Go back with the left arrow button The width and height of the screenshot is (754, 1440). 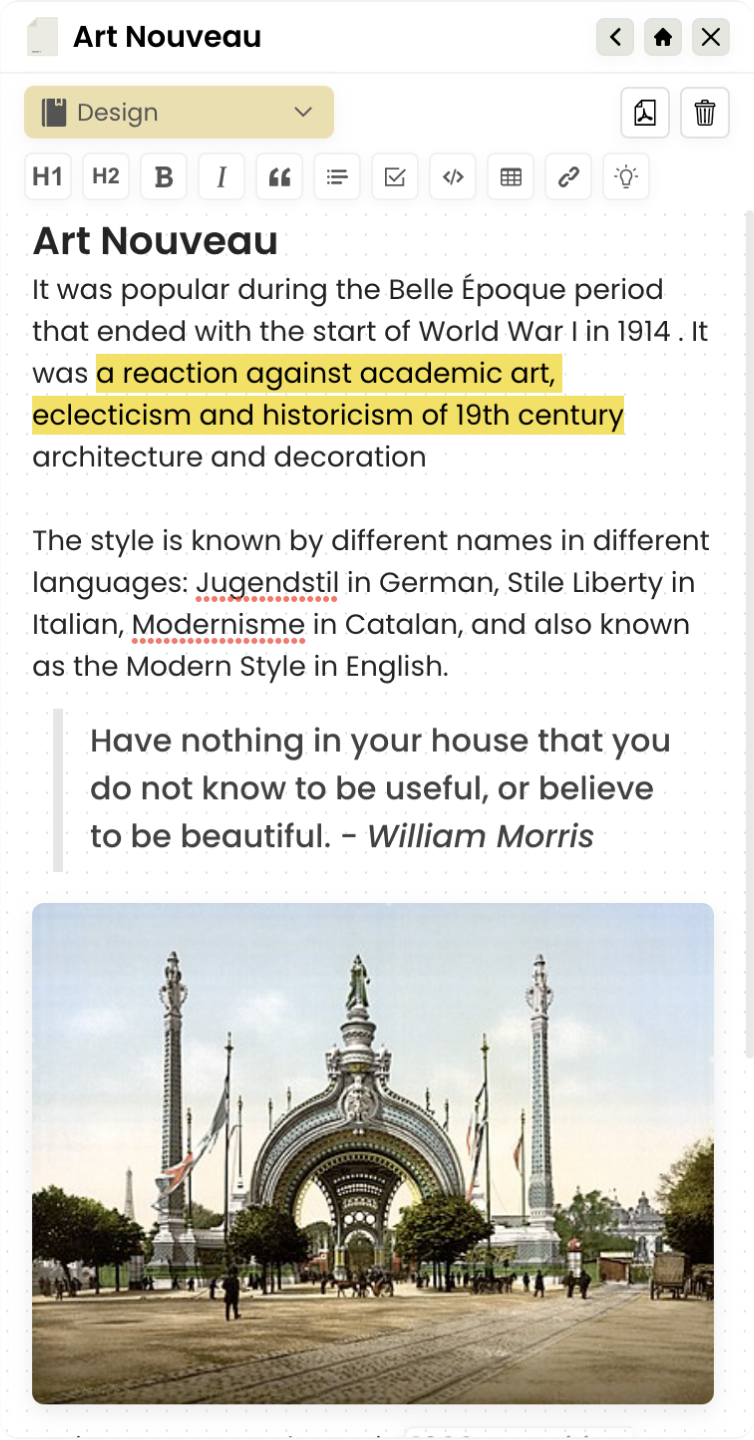tap(615, 38)
